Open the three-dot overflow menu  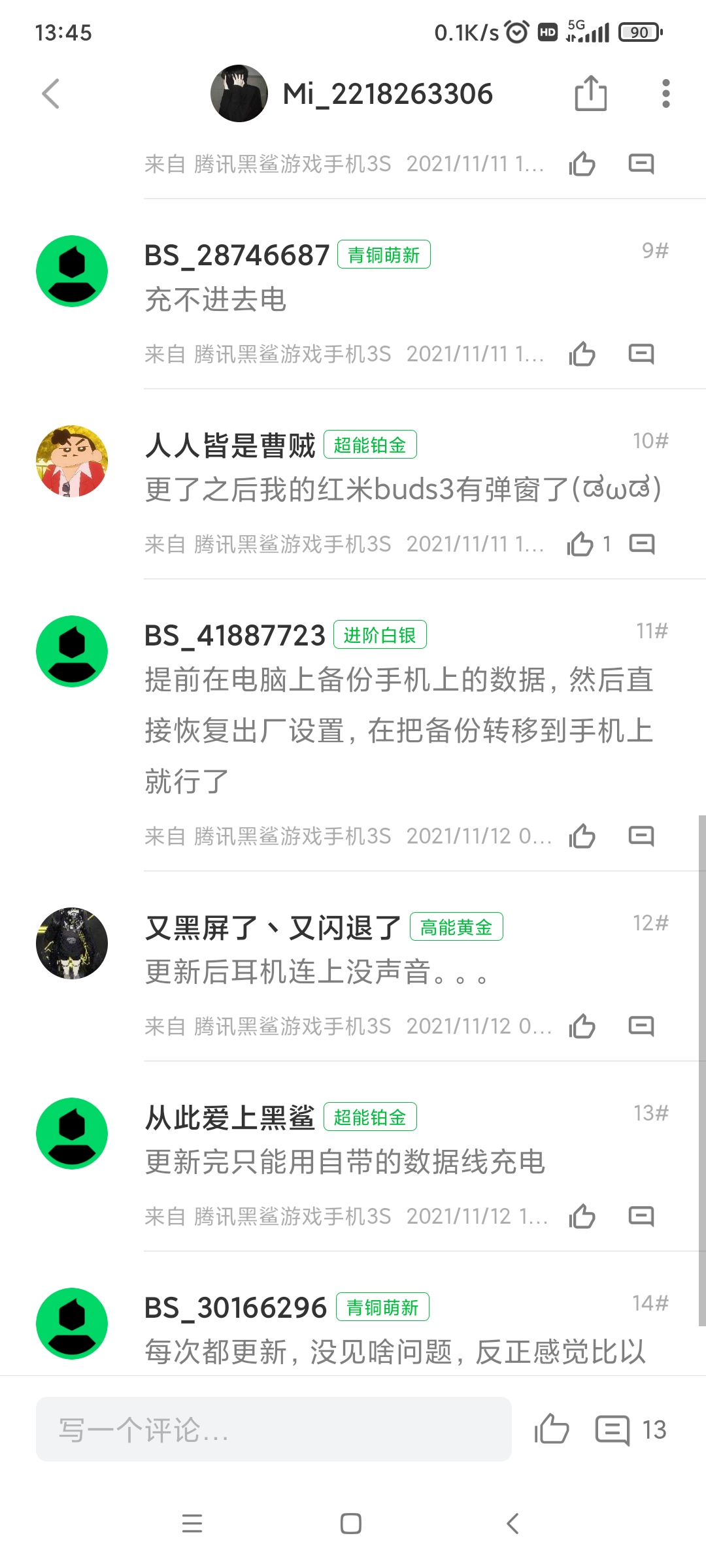[665, 94]
